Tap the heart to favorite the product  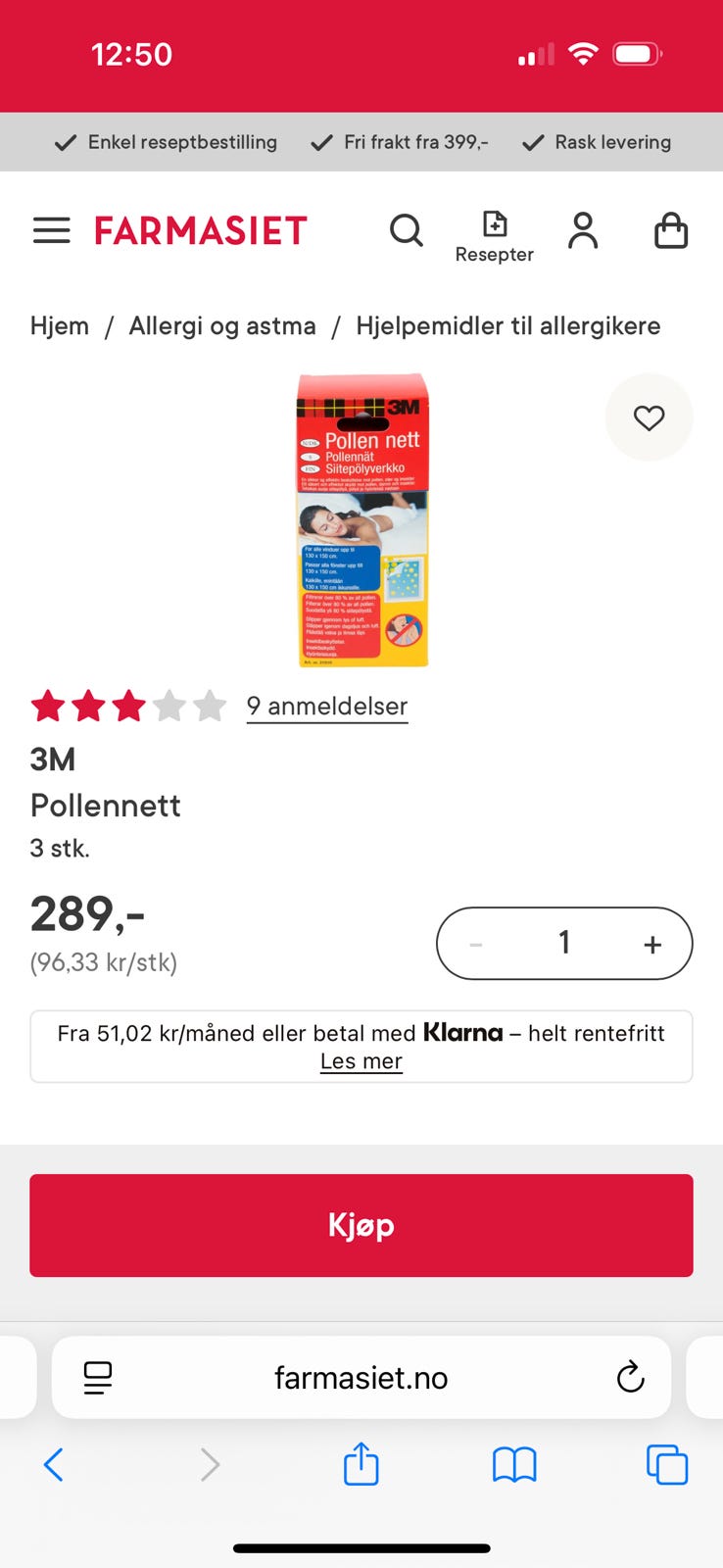pos(649,417)
